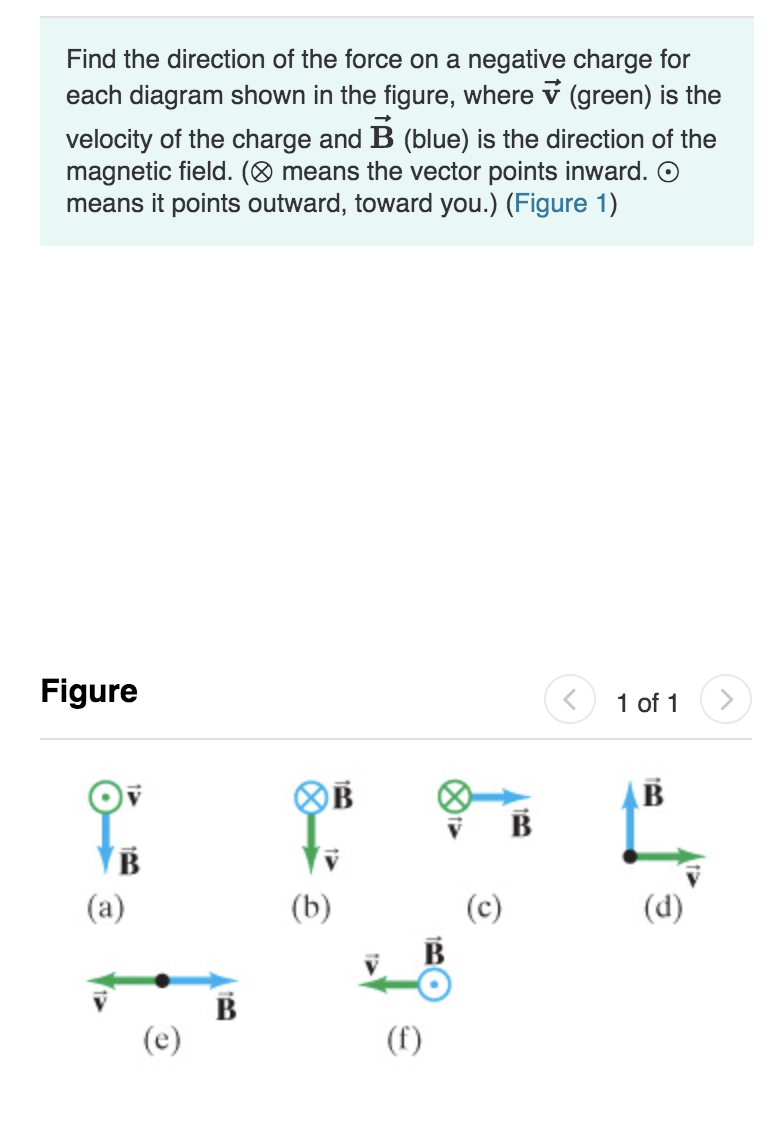Click the black charge dot in diagram (e)
774x1122 pixels.
click(x=161, y=978)
